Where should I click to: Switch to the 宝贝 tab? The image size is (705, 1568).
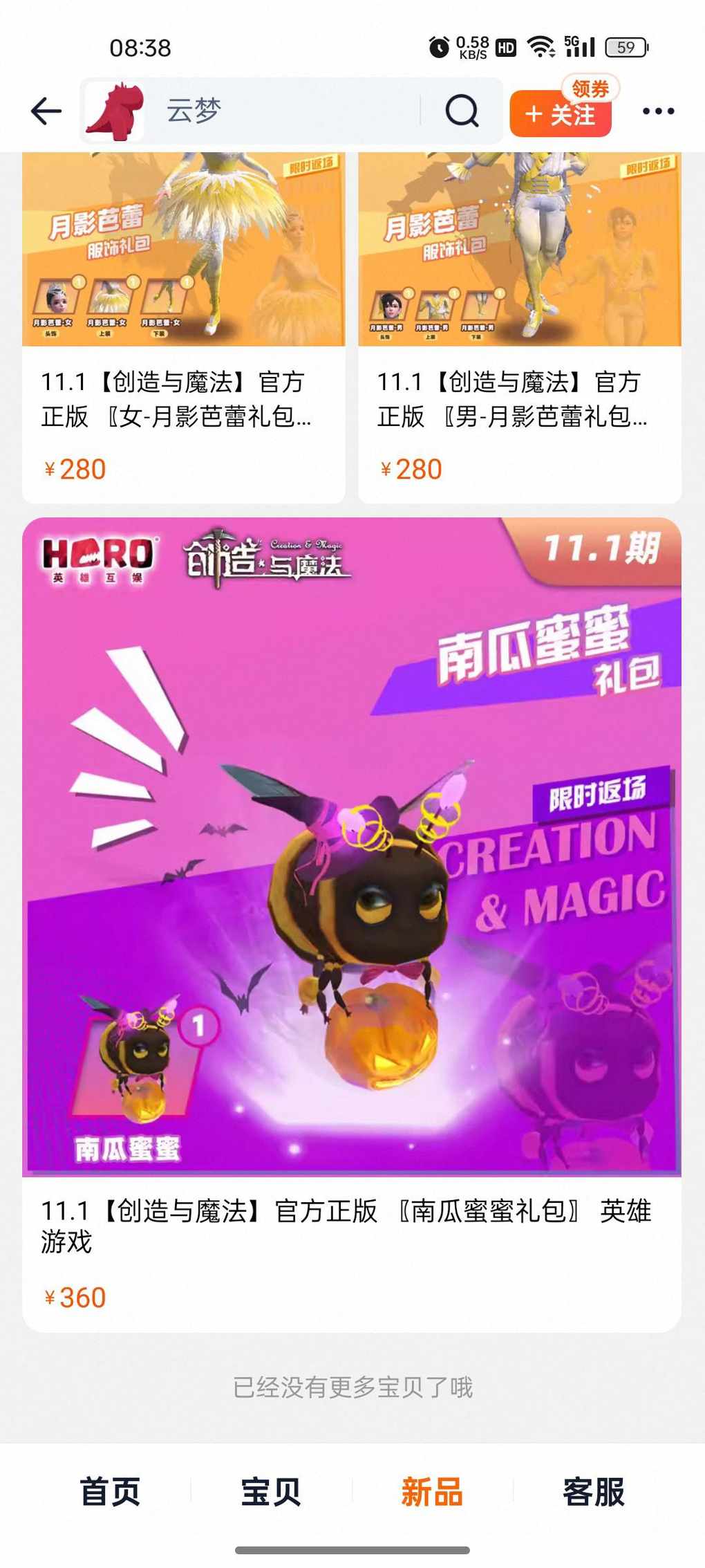click(271, 1492)
